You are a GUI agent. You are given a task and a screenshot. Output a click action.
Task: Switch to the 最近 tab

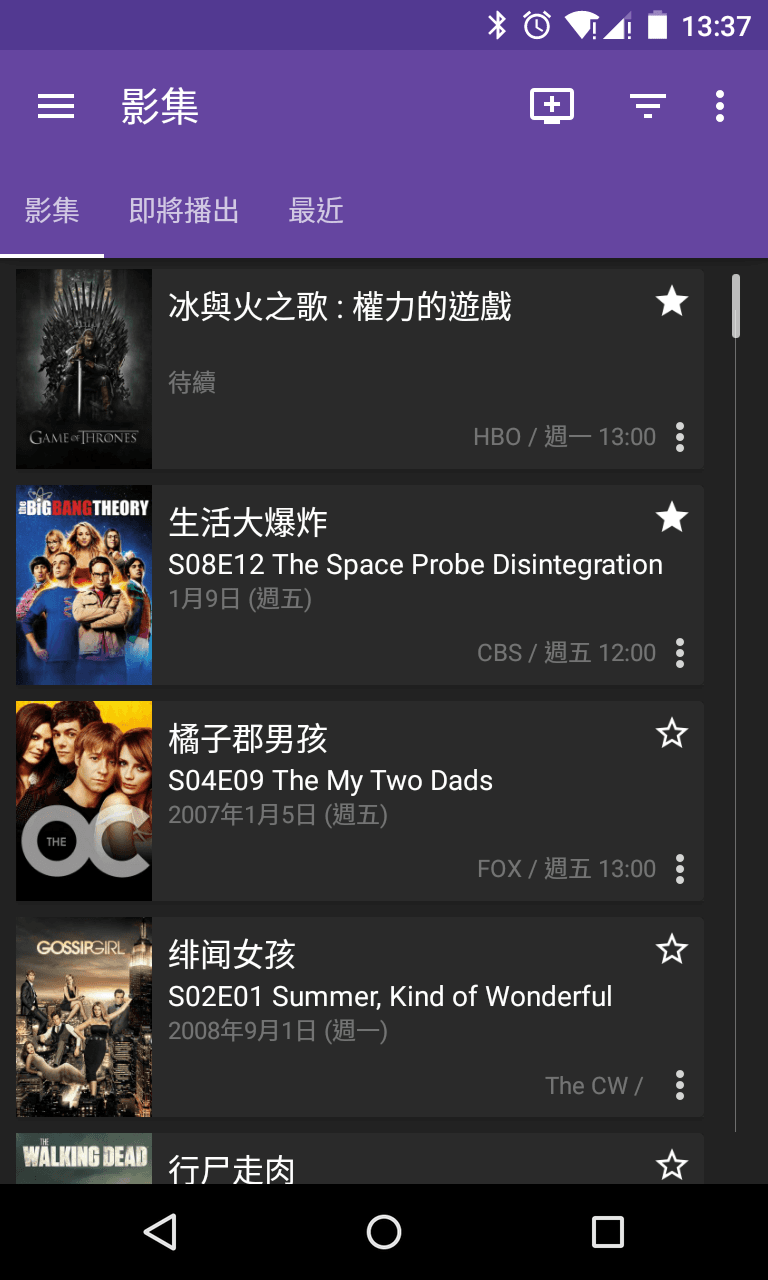(316, 211)
